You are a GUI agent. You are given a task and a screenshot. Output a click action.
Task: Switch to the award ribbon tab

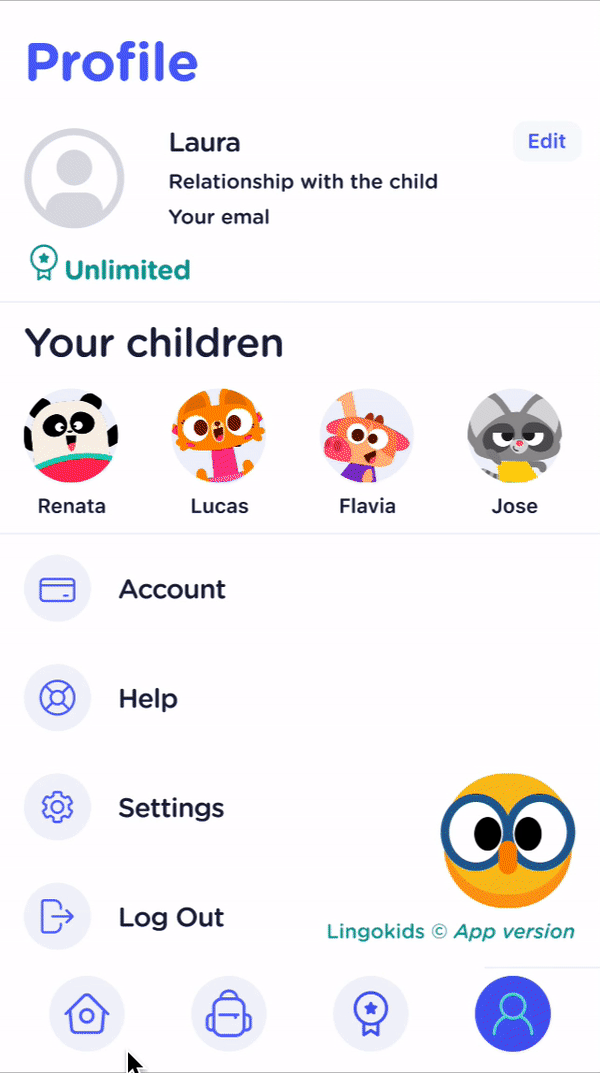(371, 1013)
